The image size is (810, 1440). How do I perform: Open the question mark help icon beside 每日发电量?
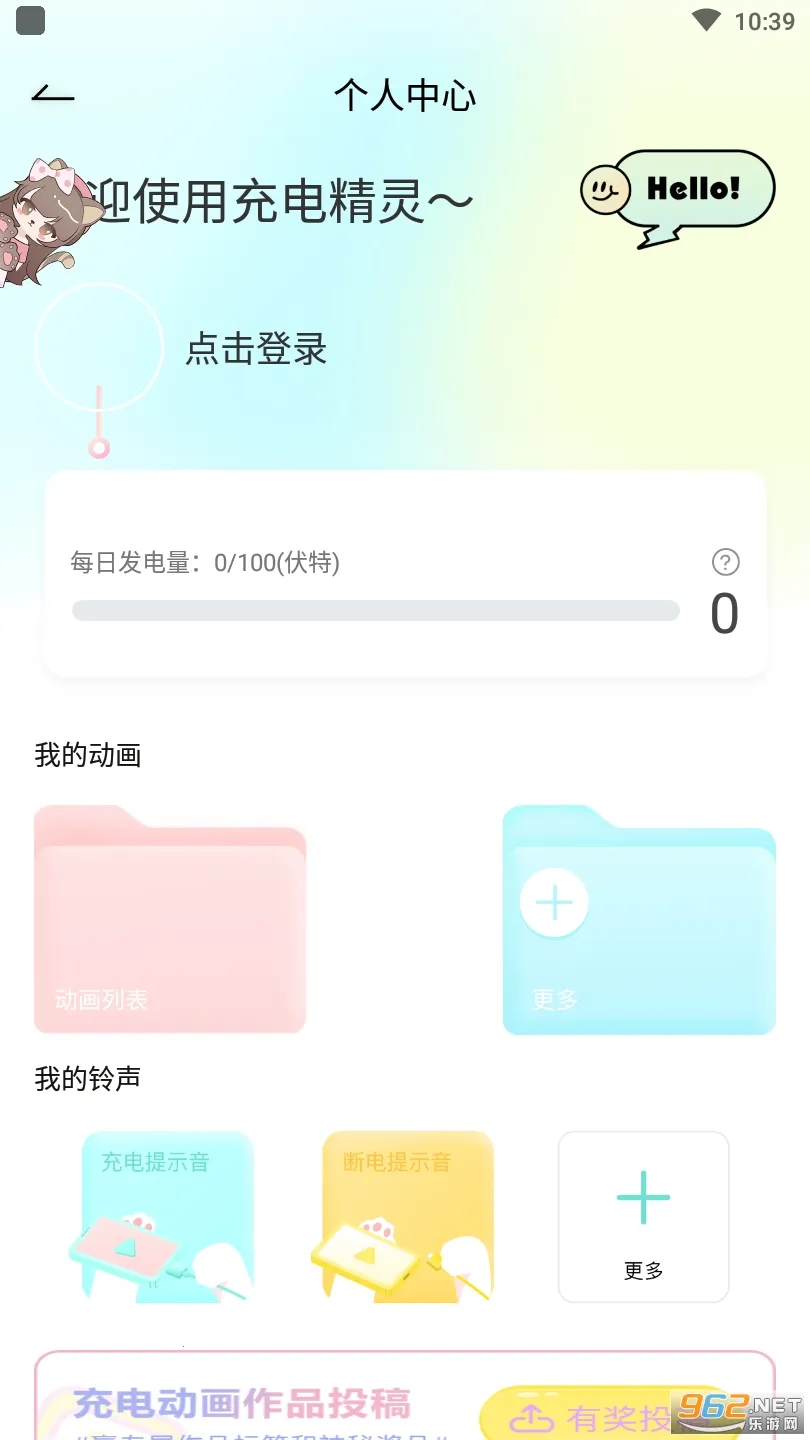point(724,563)
